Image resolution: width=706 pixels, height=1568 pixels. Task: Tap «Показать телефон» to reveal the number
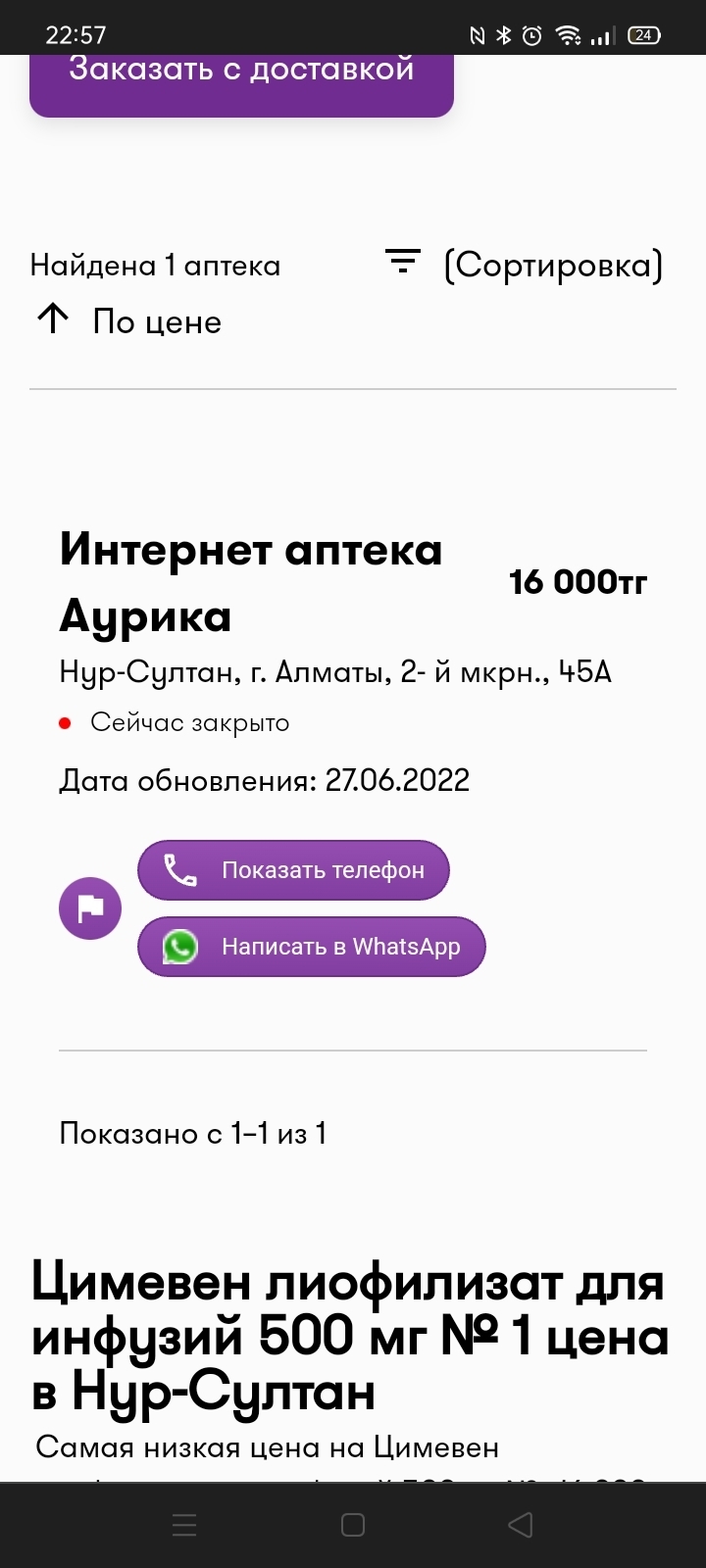point(293,870)
